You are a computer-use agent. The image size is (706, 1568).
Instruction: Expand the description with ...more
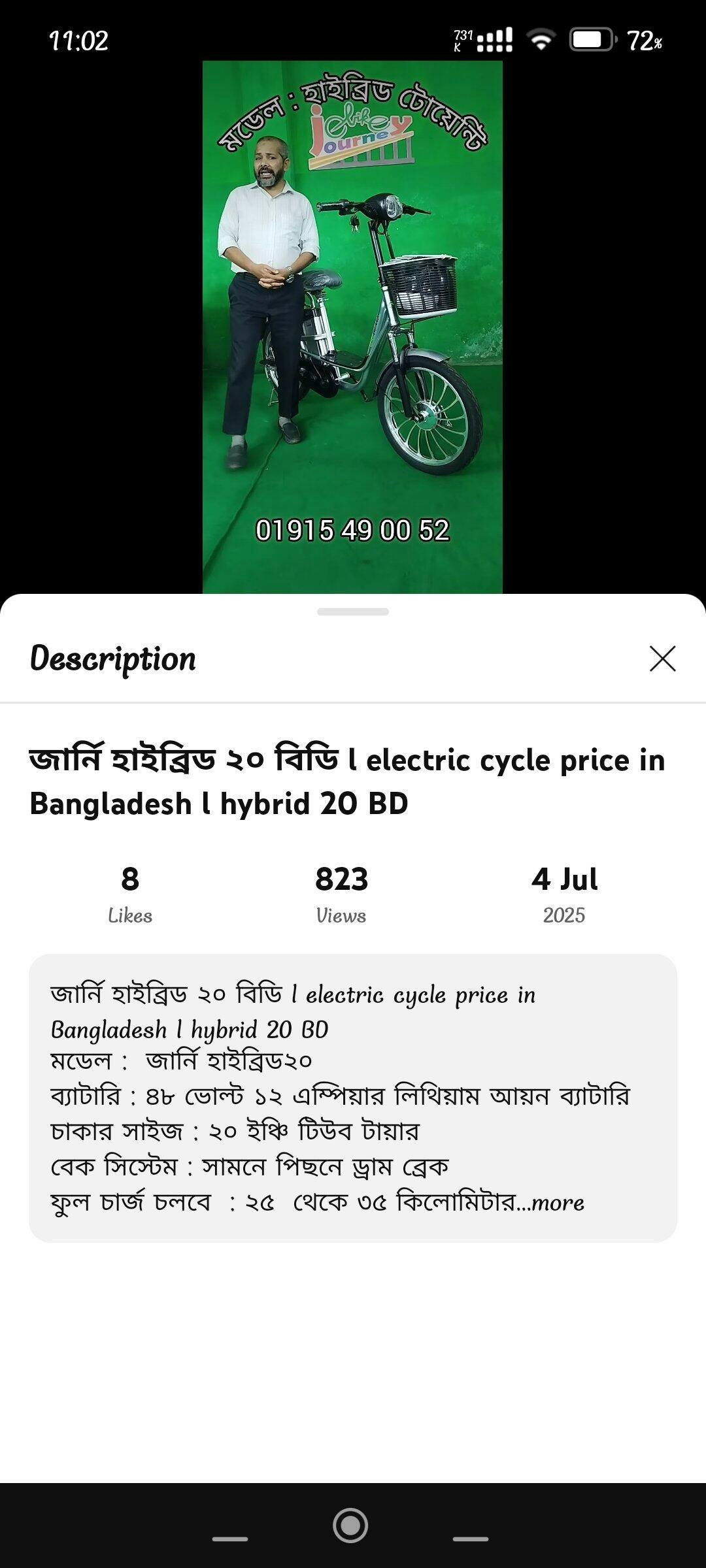click(557, 1203)
